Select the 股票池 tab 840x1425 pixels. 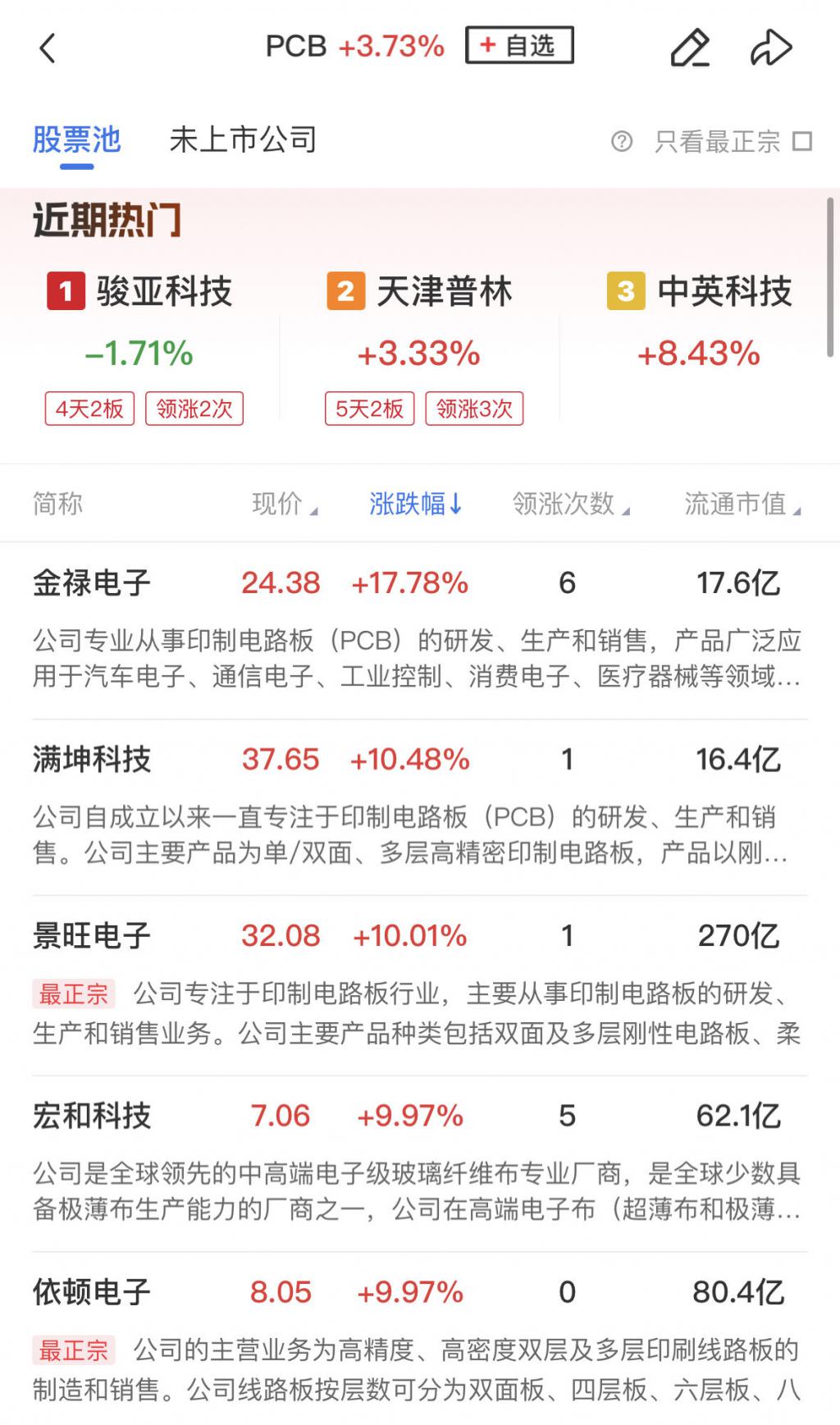(77, 140)
